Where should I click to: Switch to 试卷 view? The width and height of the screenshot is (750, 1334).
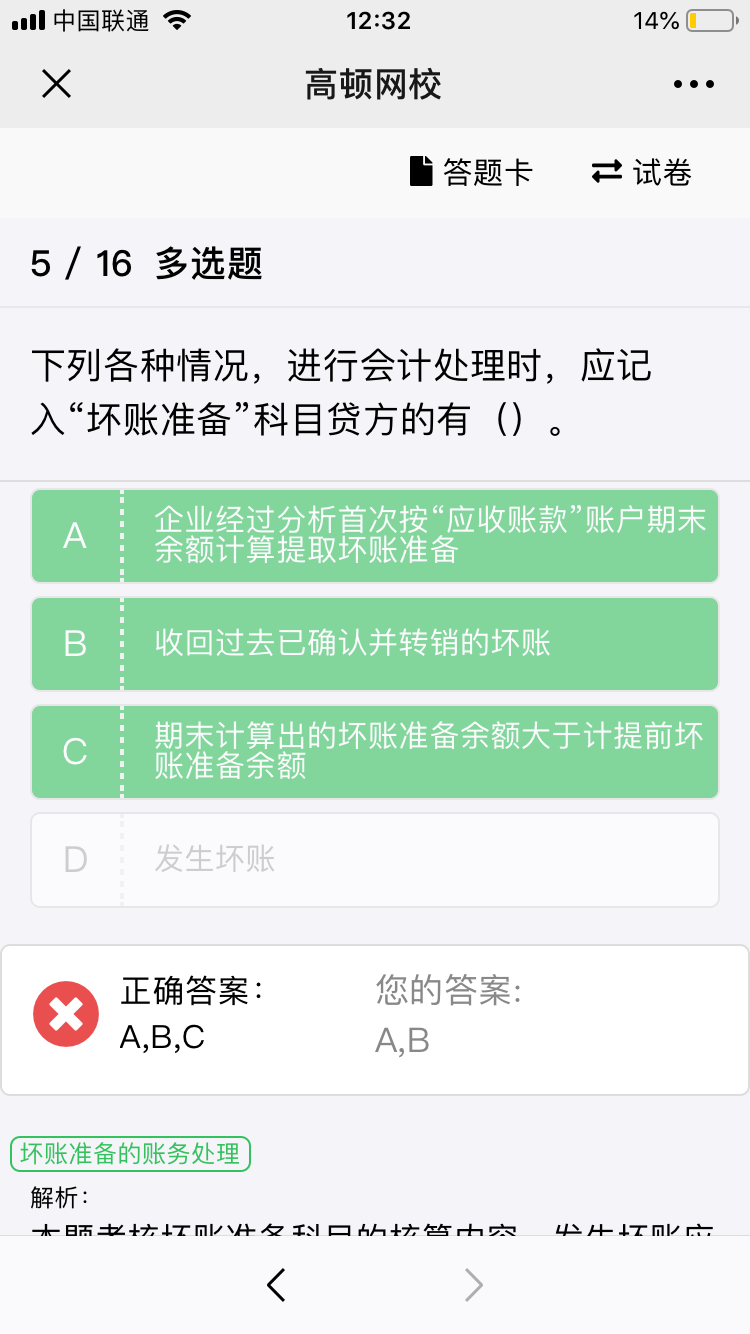point(642,172)
